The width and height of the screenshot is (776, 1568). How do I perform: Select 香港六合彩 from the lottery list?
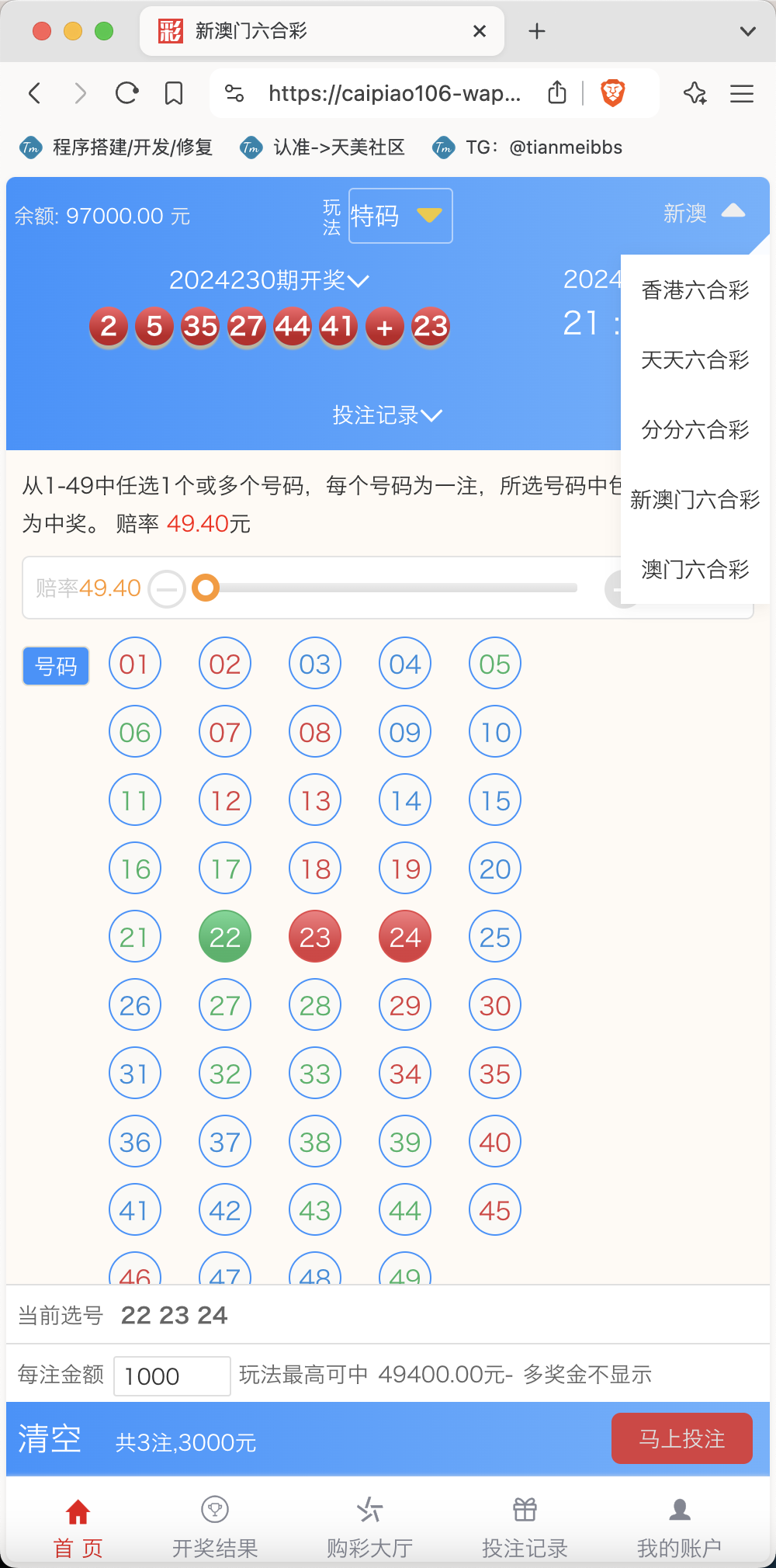pos(695,290)
